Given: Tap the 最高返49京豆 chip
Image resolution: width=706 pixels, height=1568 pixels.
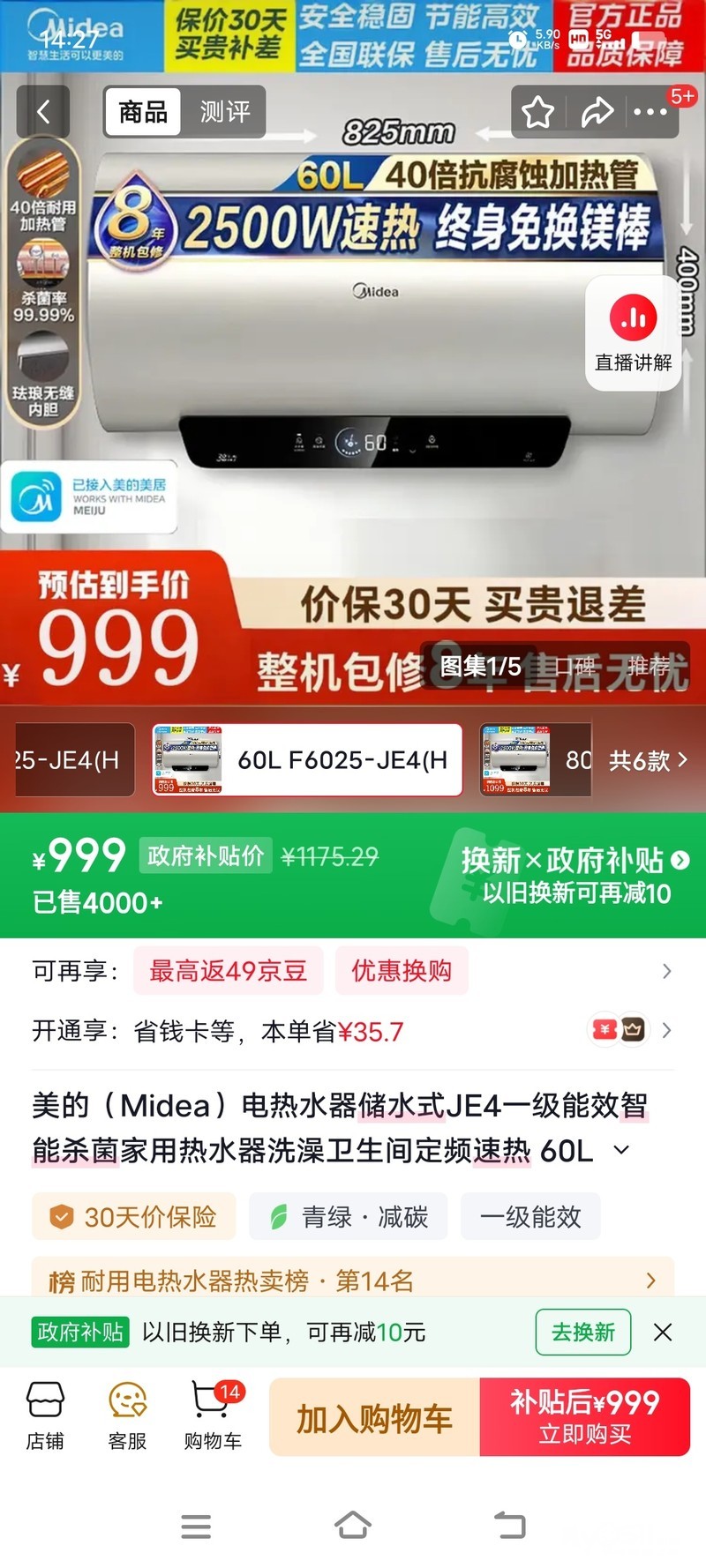Looking at the screenshot, I should (229, 971).
